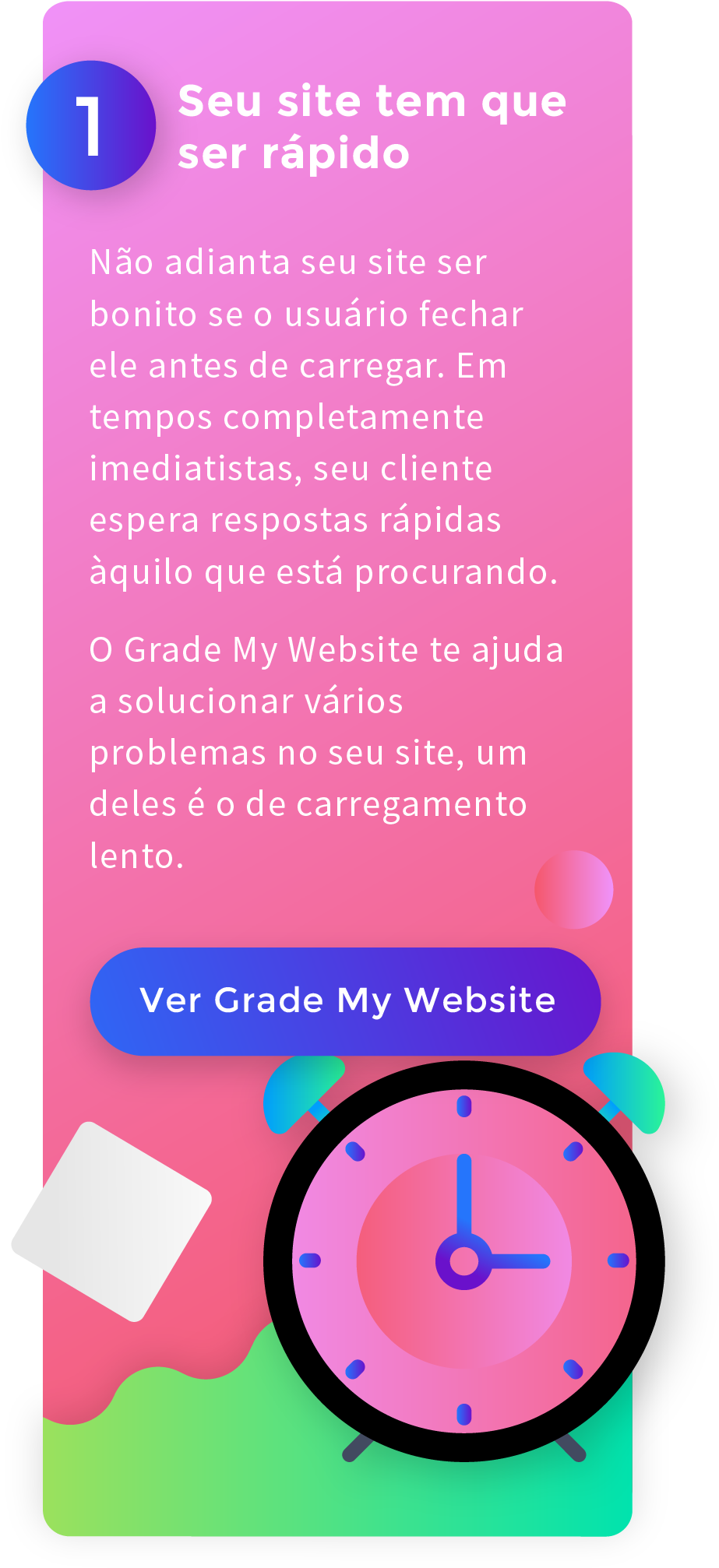Tap the Ver Grade My Website button
This screenshot has width=719, height=1568.
(x=346, y=1001)
